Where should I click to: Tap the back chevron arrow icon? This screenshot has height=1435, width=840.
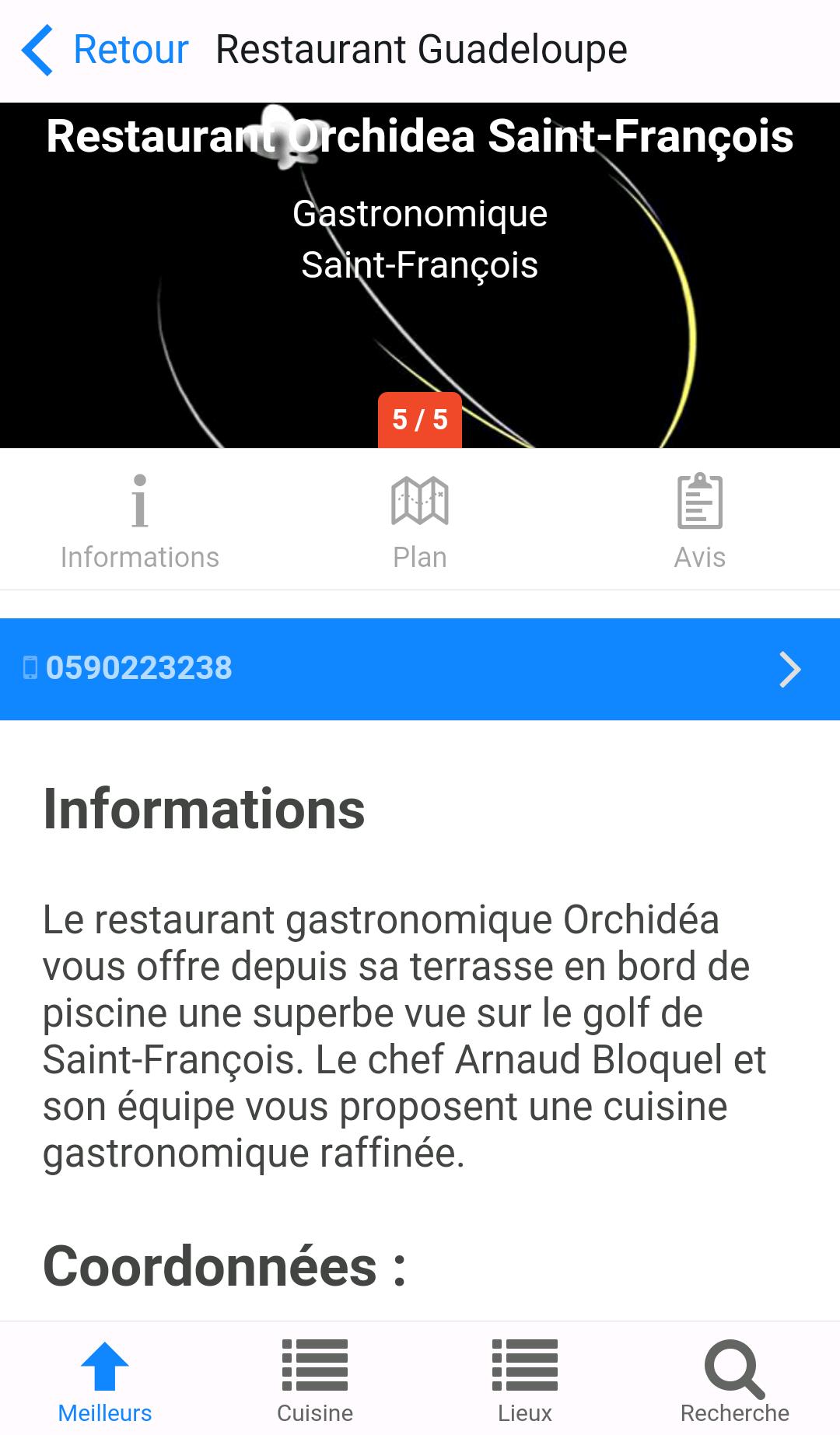click(36, 49)
